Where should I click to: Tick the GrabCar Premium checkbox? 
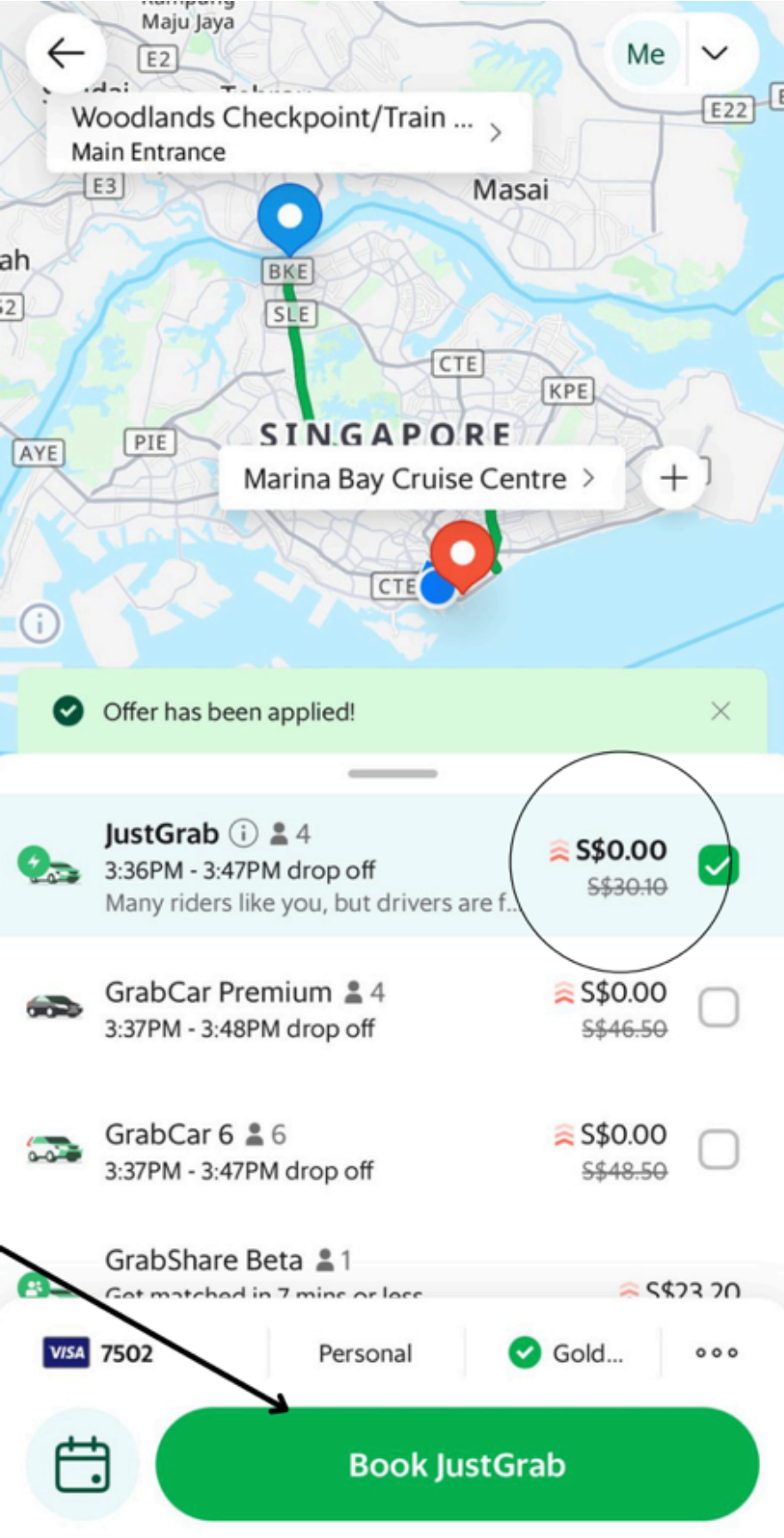718,1007
